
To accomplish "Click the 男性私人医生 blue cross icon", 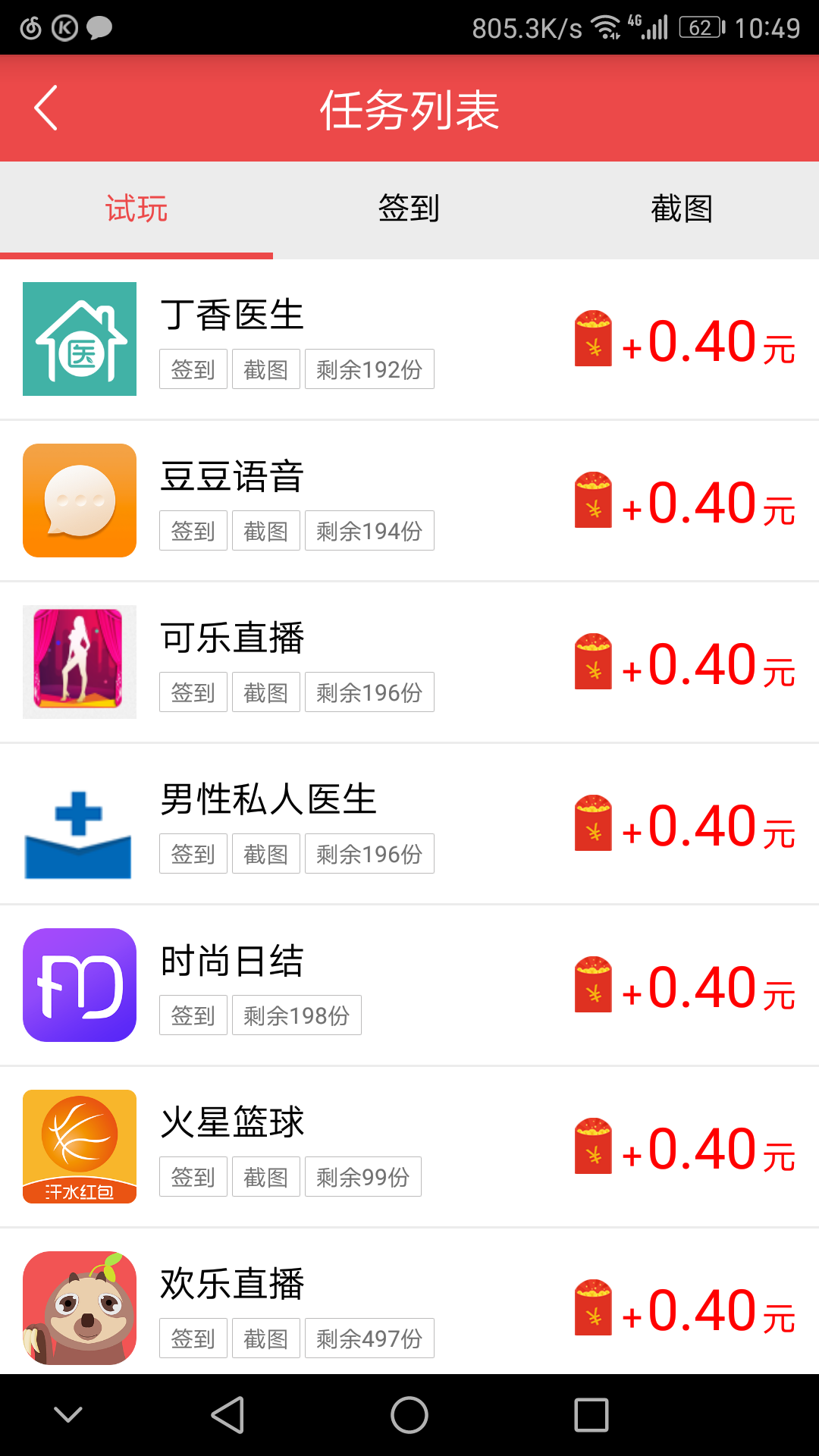I will click(x=79, y=823).
